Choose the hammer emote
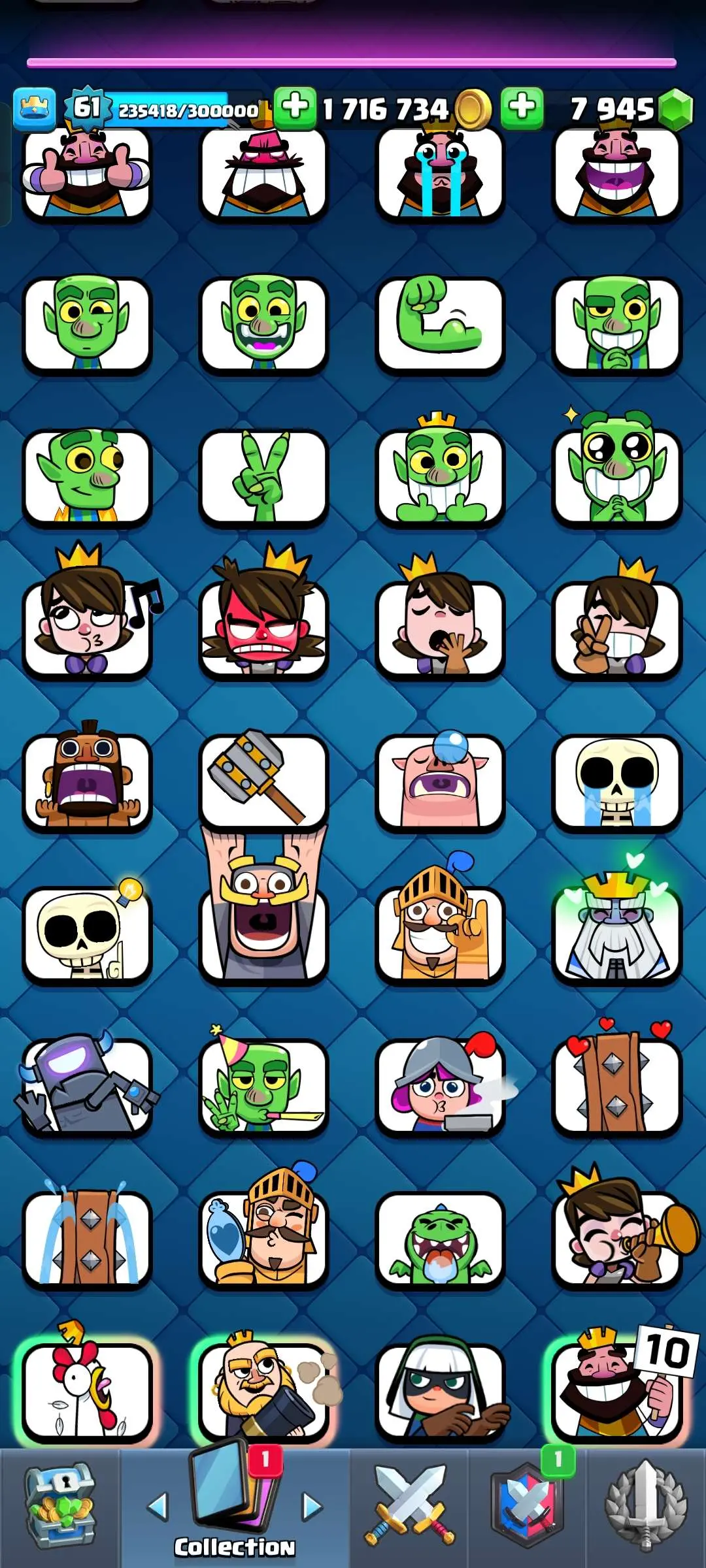This screenshot has height=1568, width=706. 263,781
